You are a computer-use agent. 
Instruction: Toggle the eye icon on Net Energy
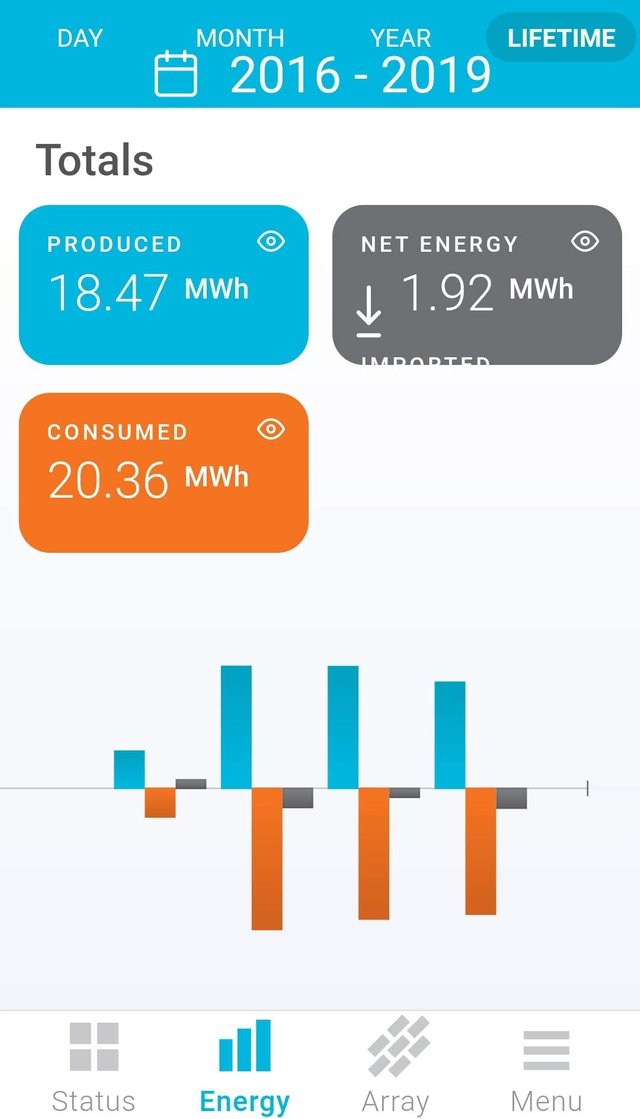585,242
